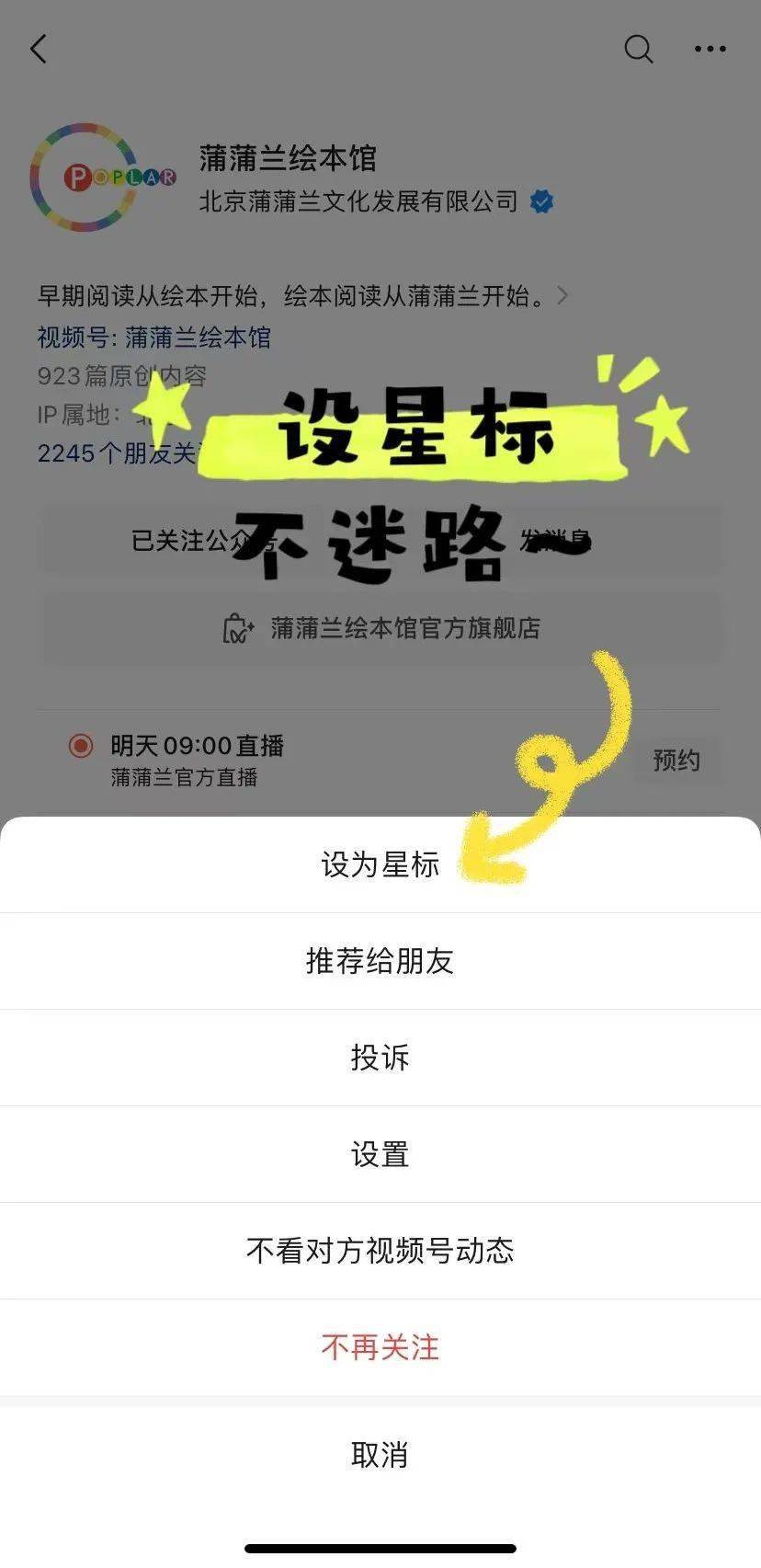Tap 投诉 to report this account

pos(380,1058)
